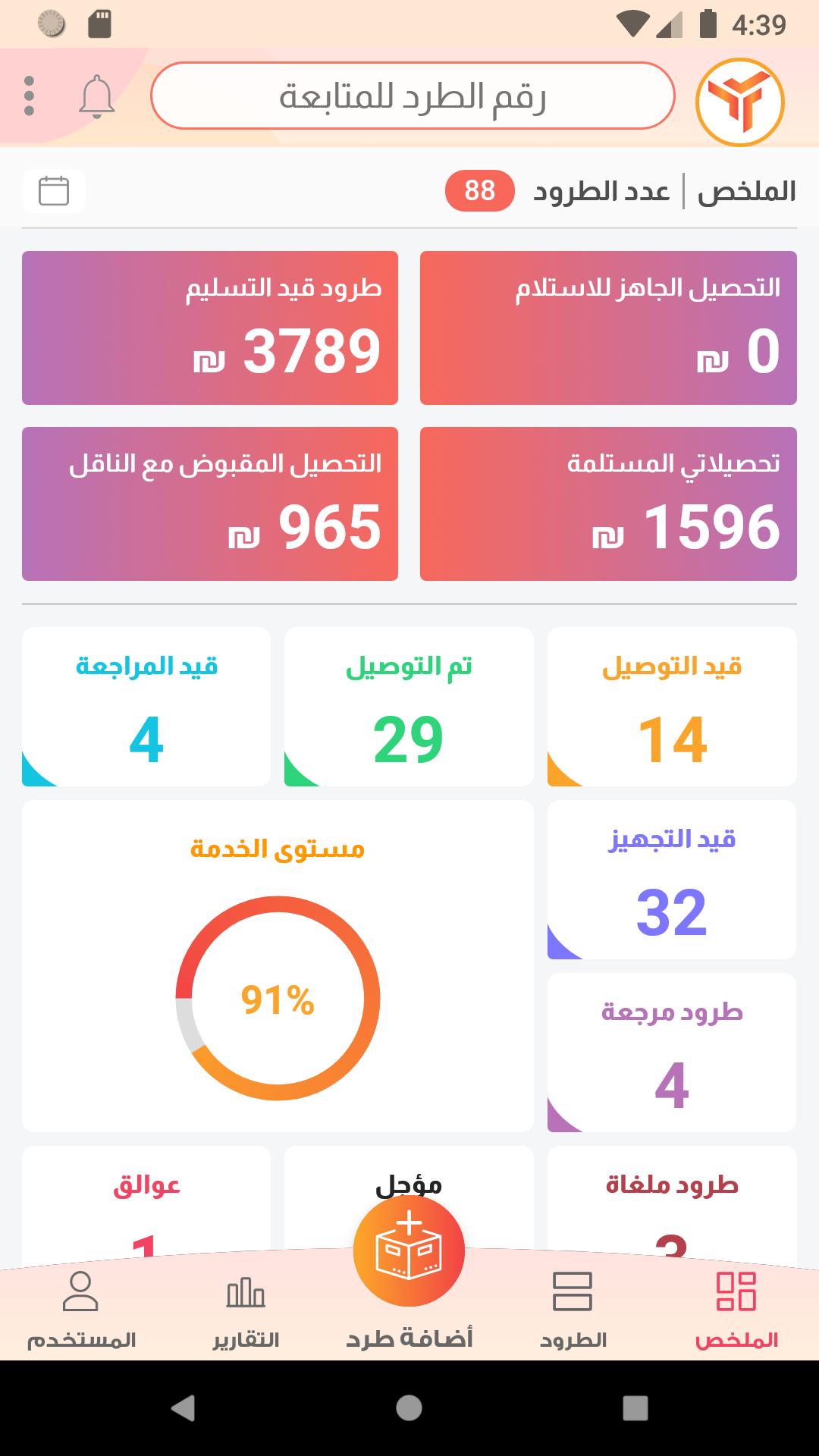The height and width of the screenshot is (1456, 819).
Task: Add a new parcel with أضافة طرد
Action: point(409,1253)
